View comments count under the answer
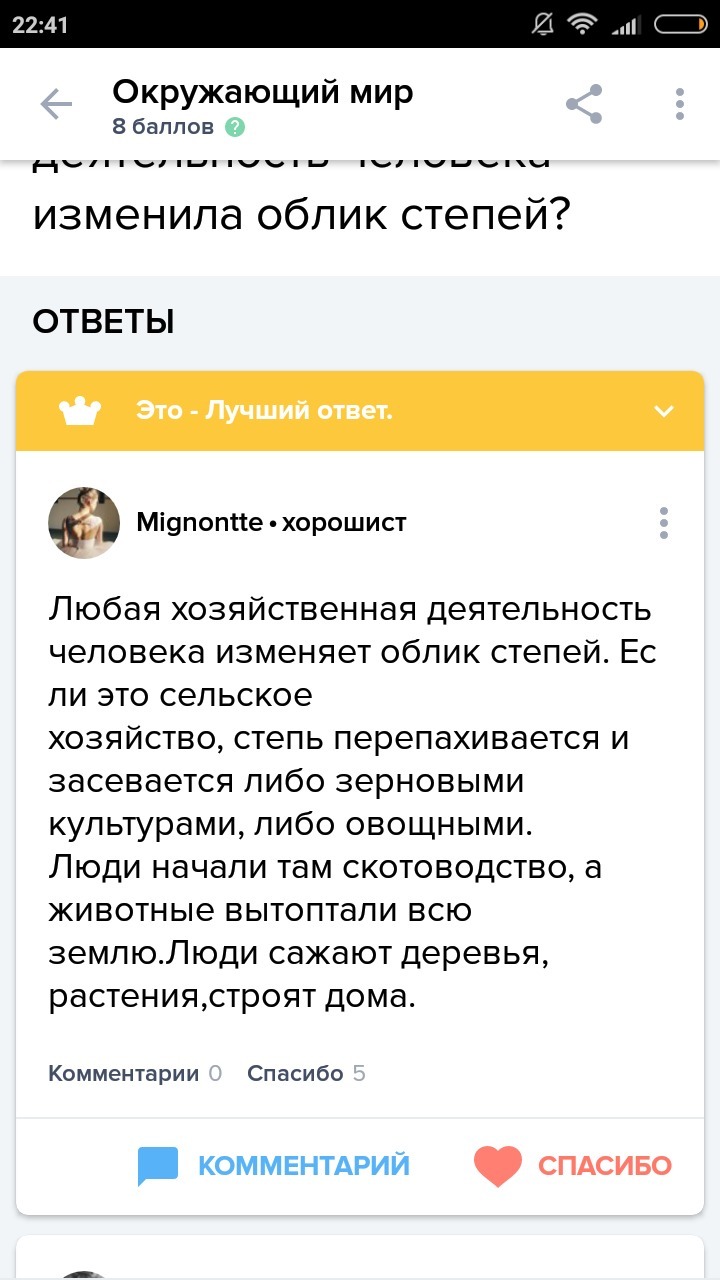This screenshot has width=720, height=1280. pyautogui.click(x=135, y=1074)
